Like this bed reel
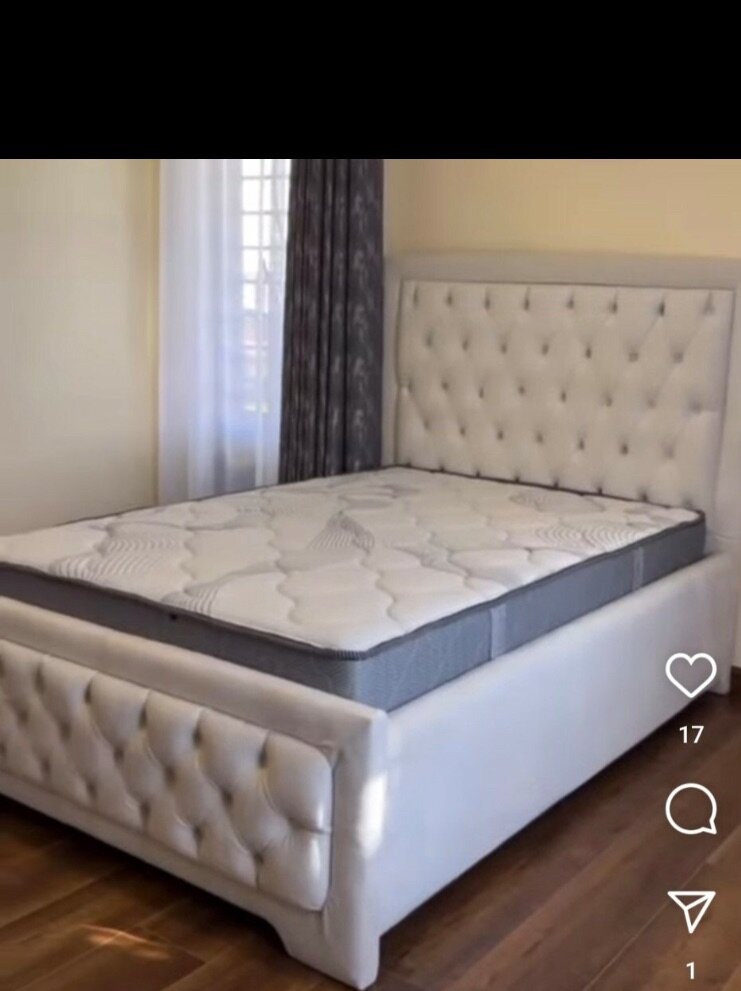Screen dimensions: 741x991 [x=691, y=675]
